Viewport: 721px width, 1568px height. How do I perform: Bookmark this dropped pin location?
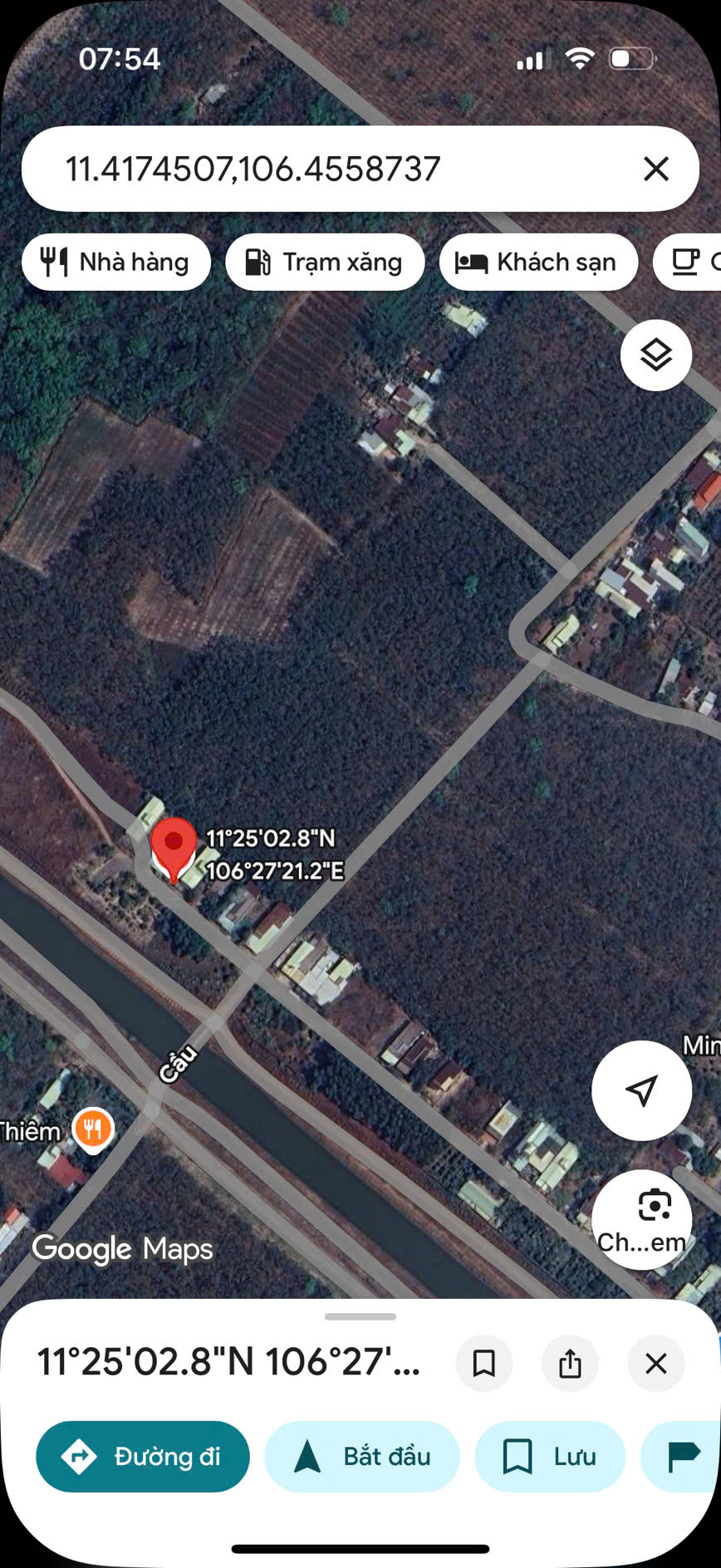point(484,1364)
